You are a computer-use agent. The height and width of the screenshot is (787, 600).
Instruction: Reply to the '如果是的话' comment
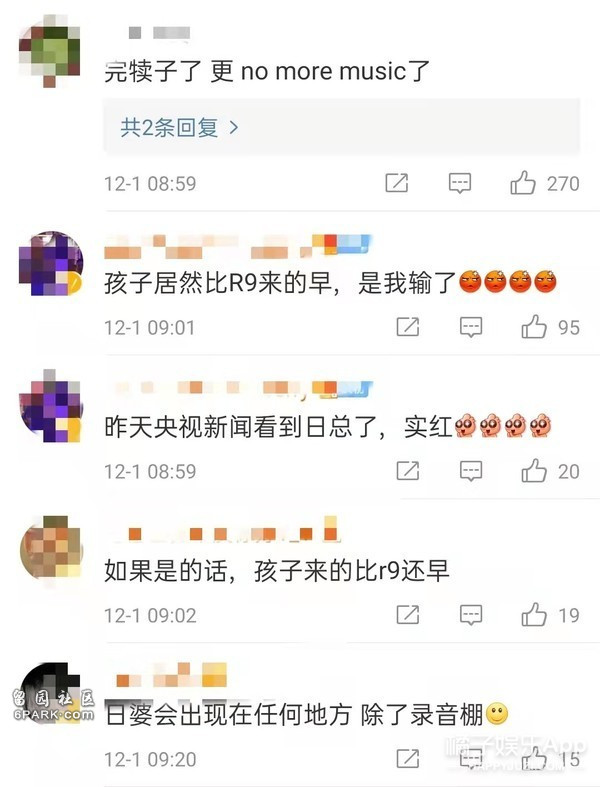(470, 615)
